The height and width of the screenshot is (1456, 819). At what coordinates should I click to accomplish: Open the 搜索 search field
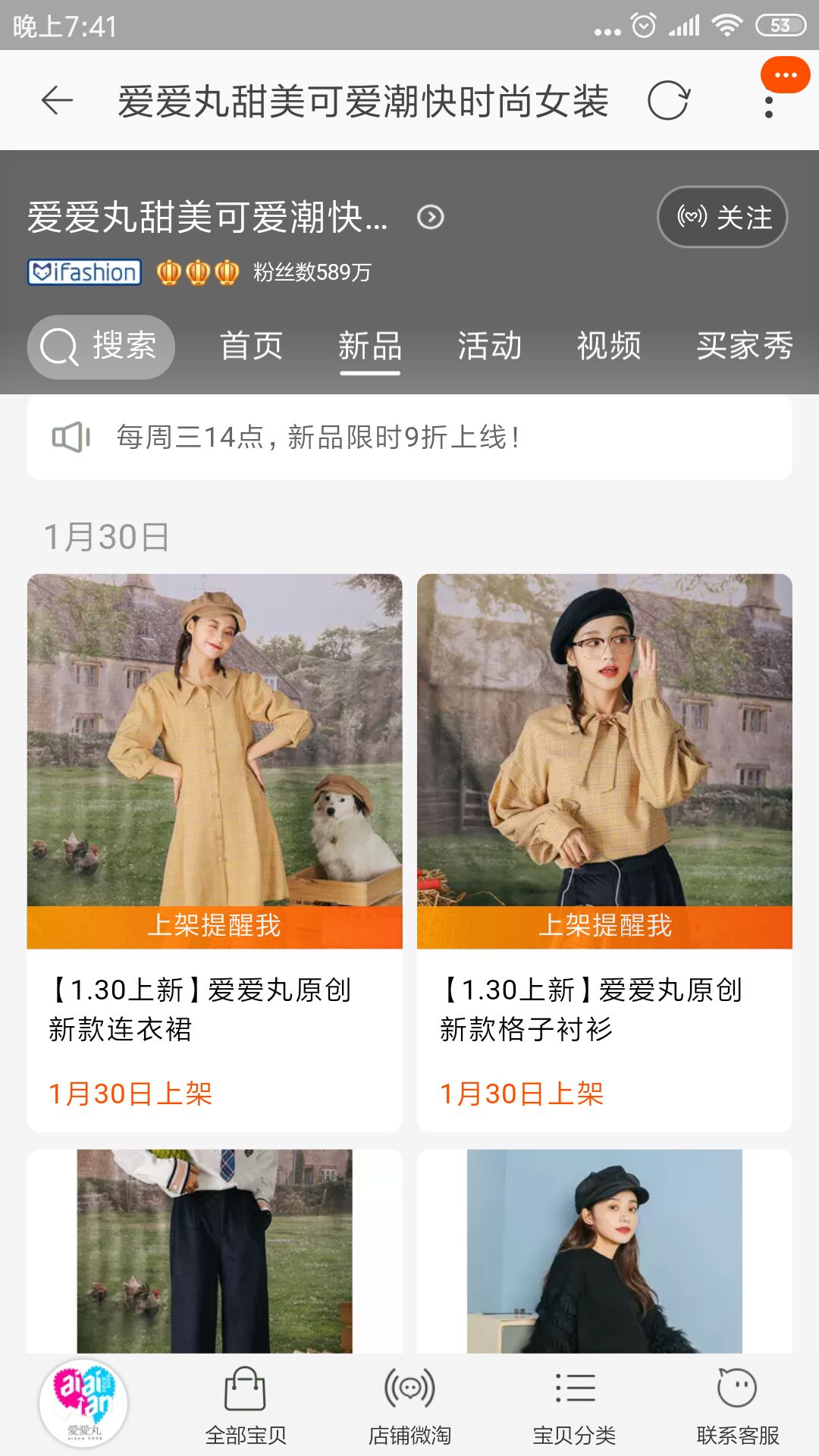tap(101, 347)
